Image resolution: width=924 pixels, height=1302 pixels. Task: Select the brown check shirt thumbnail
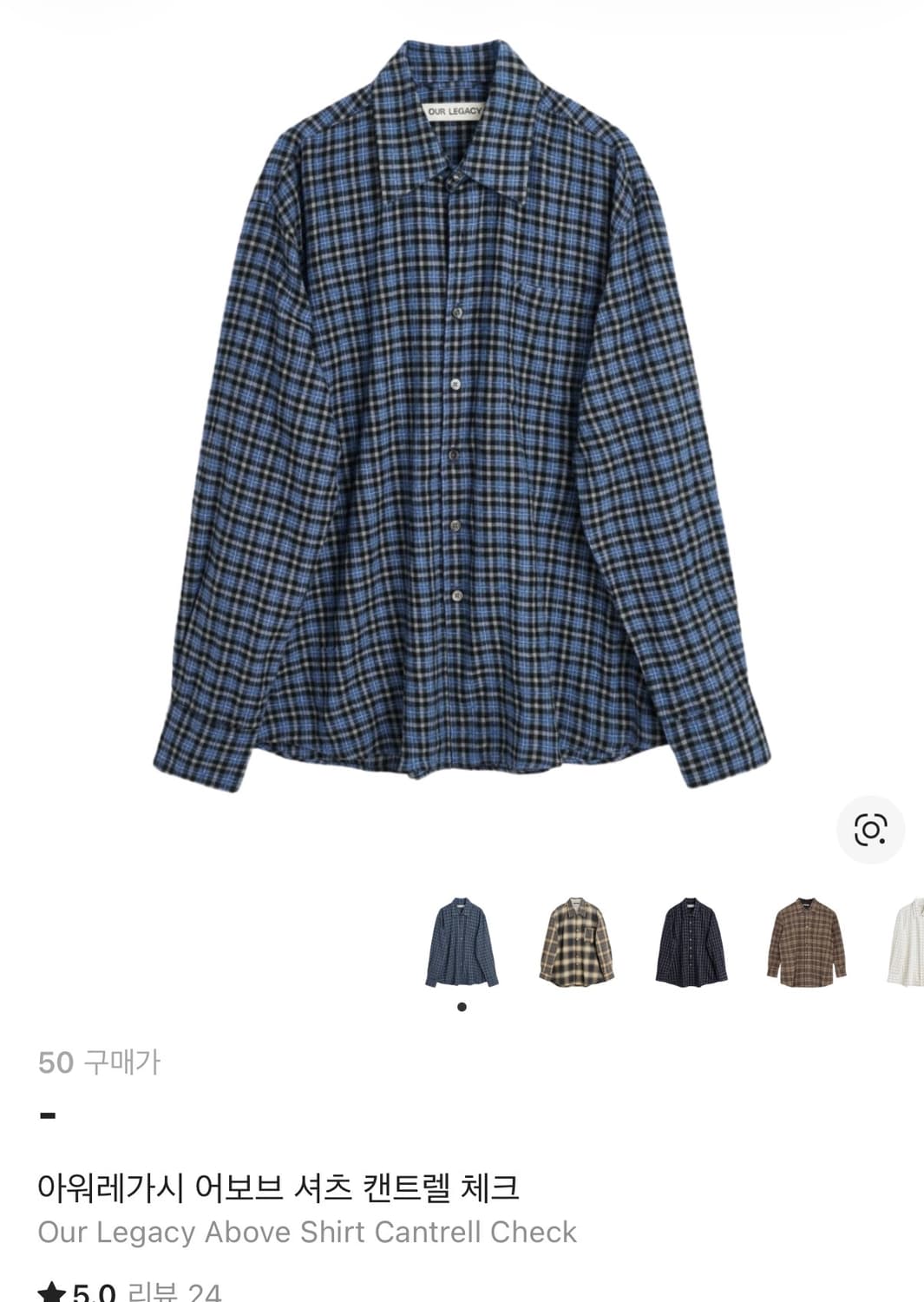[x=807, y=942]
